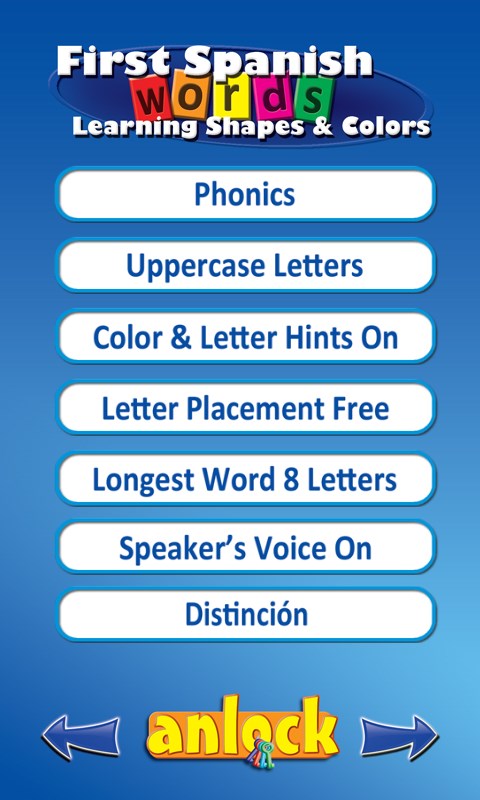The height and width of the screenshot is (800, 480).
Task: Proceed with the right arrow
Action: 399,736
